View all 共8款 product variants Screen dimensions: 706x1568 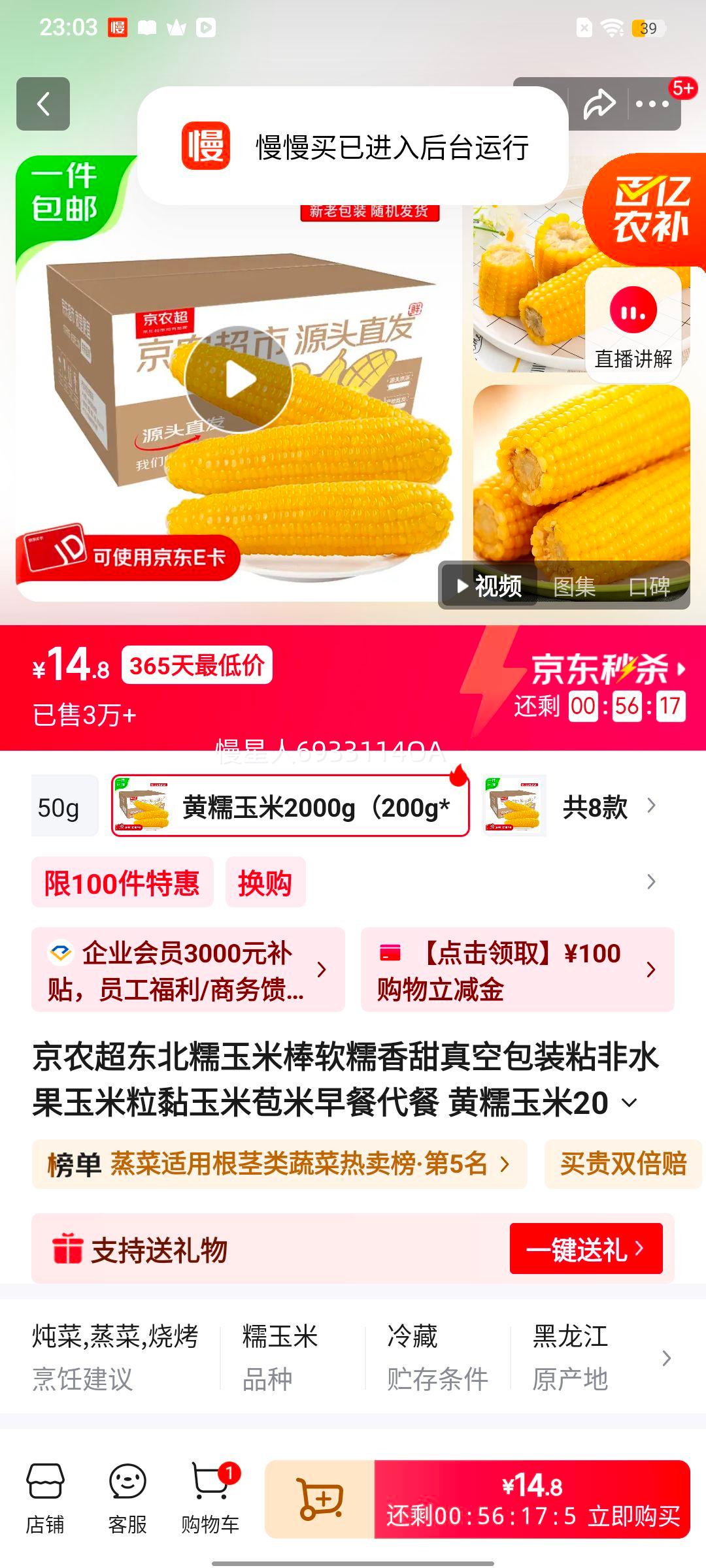click(608, 806)
